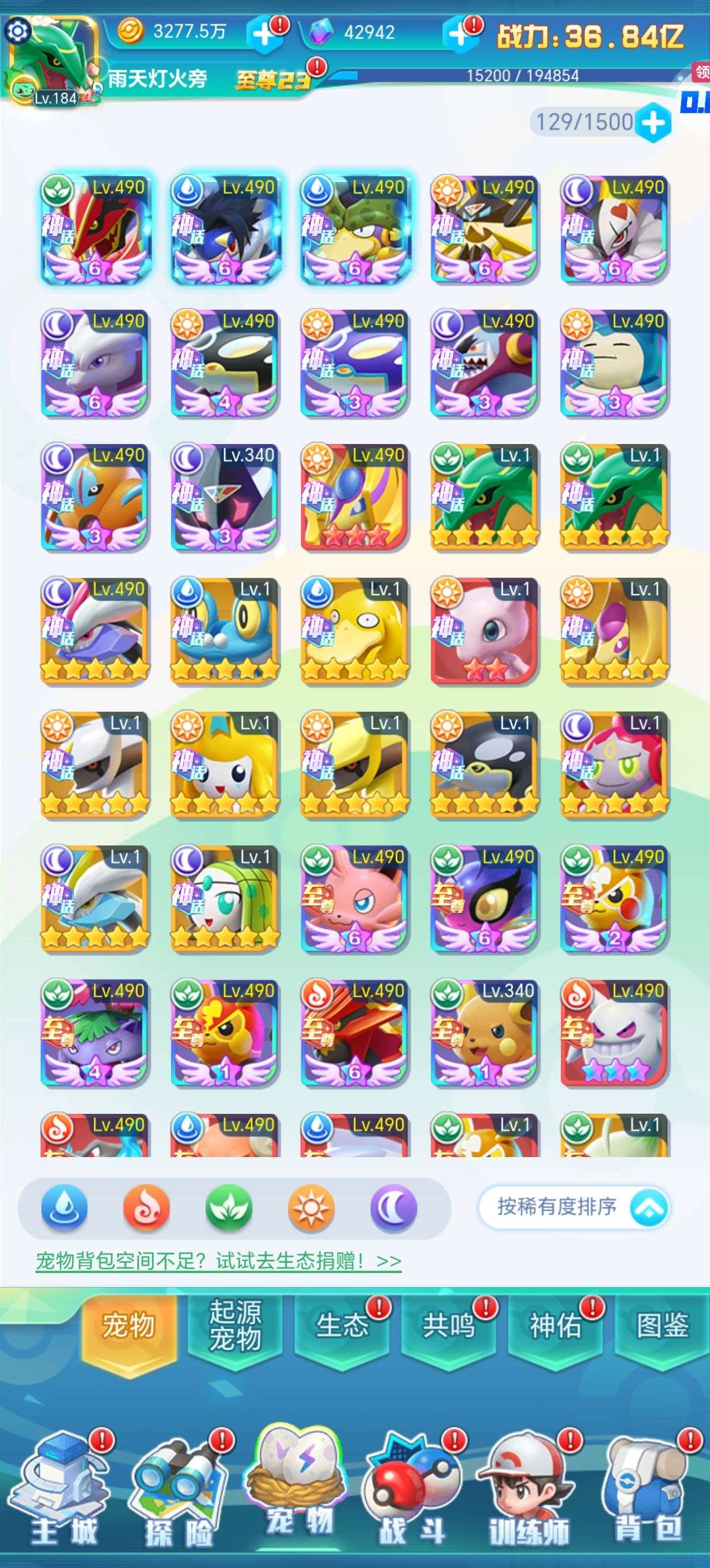Switch to the 神佑 tab
710x1568 pixels.
[556, 1326]
